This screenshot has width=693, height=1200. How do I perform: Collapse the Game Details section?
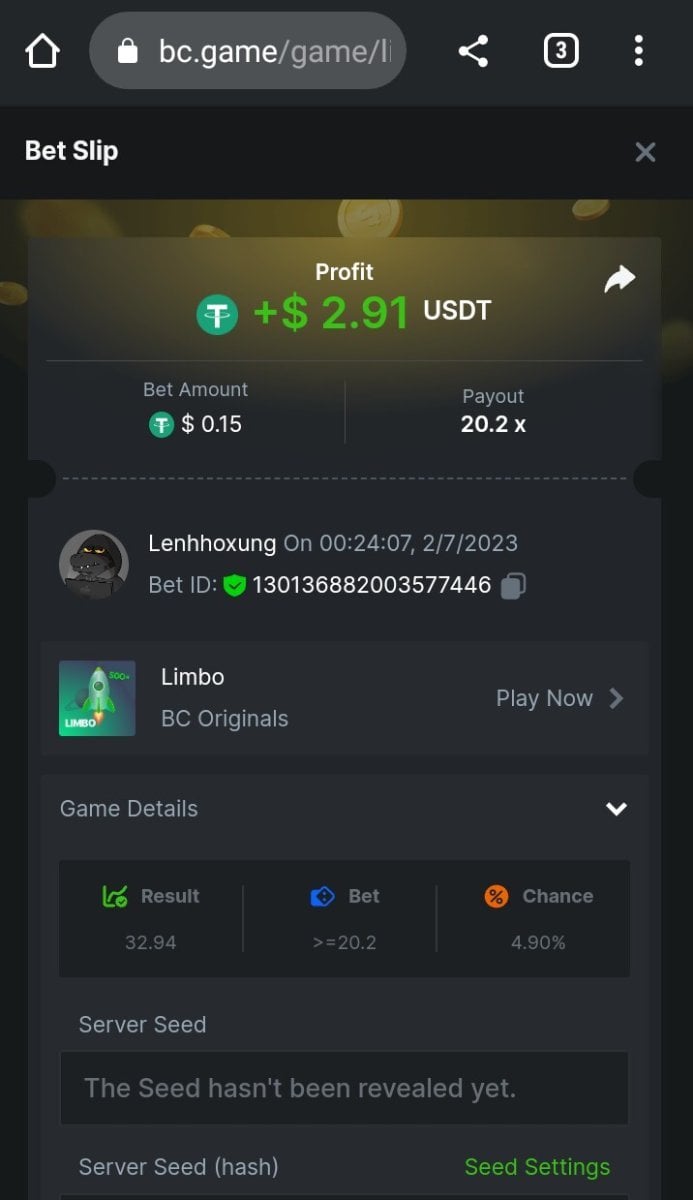[616, 809]
